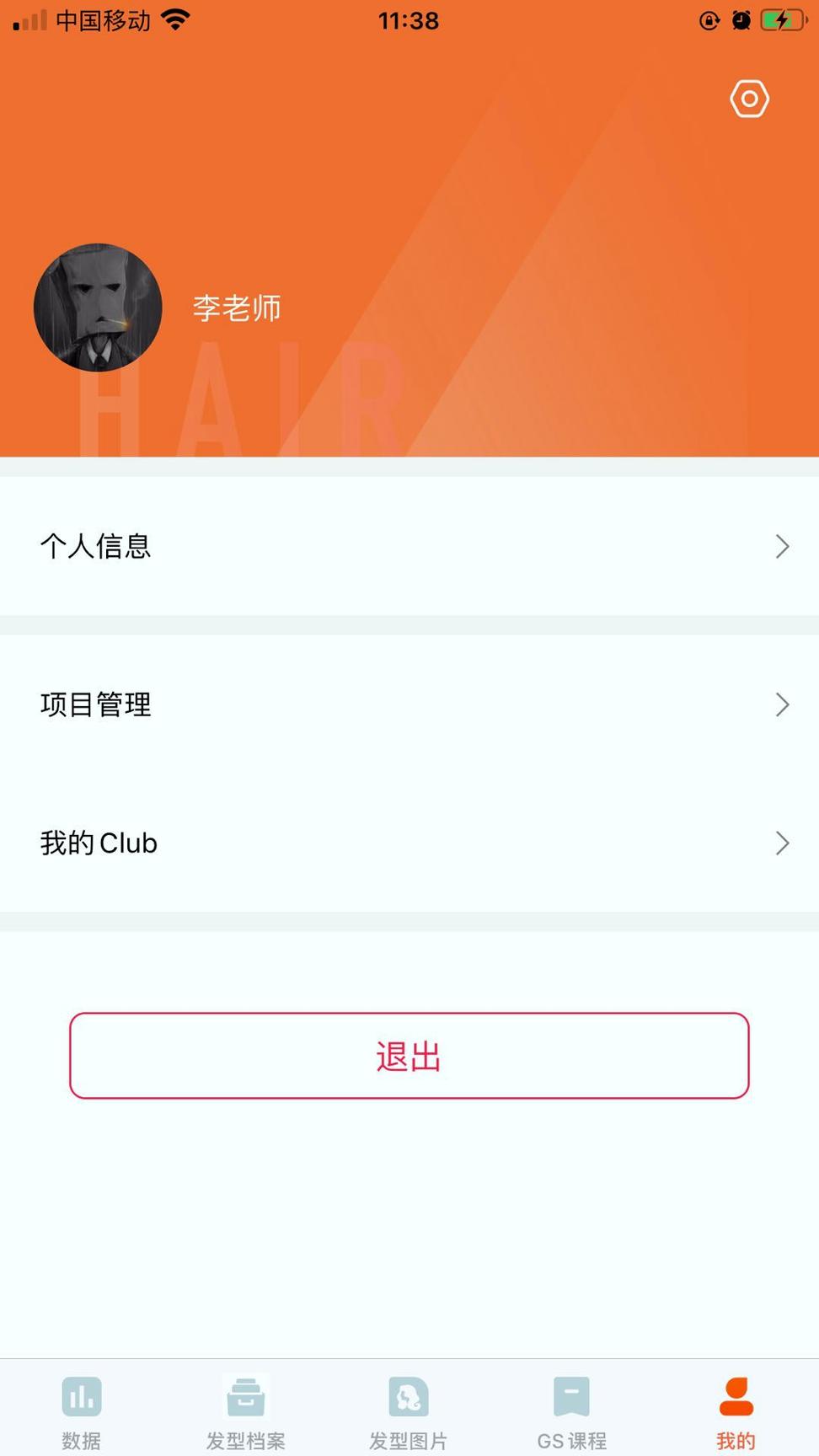The width and height of the screenshot is (819, 1456).
Task: Tap the orientation lock status icon
Action: tap(708, 22)
